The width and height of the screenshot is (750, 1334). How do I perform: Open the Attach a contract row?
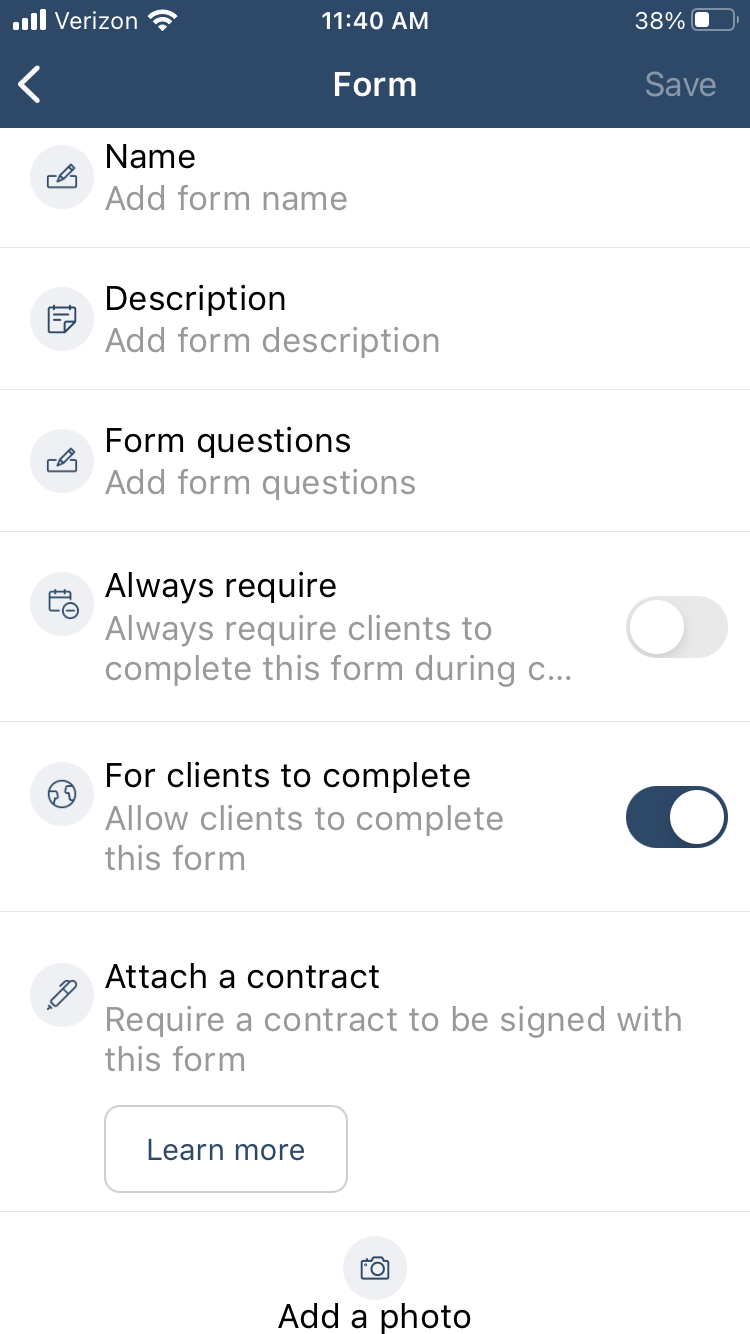pos(375,1016)
